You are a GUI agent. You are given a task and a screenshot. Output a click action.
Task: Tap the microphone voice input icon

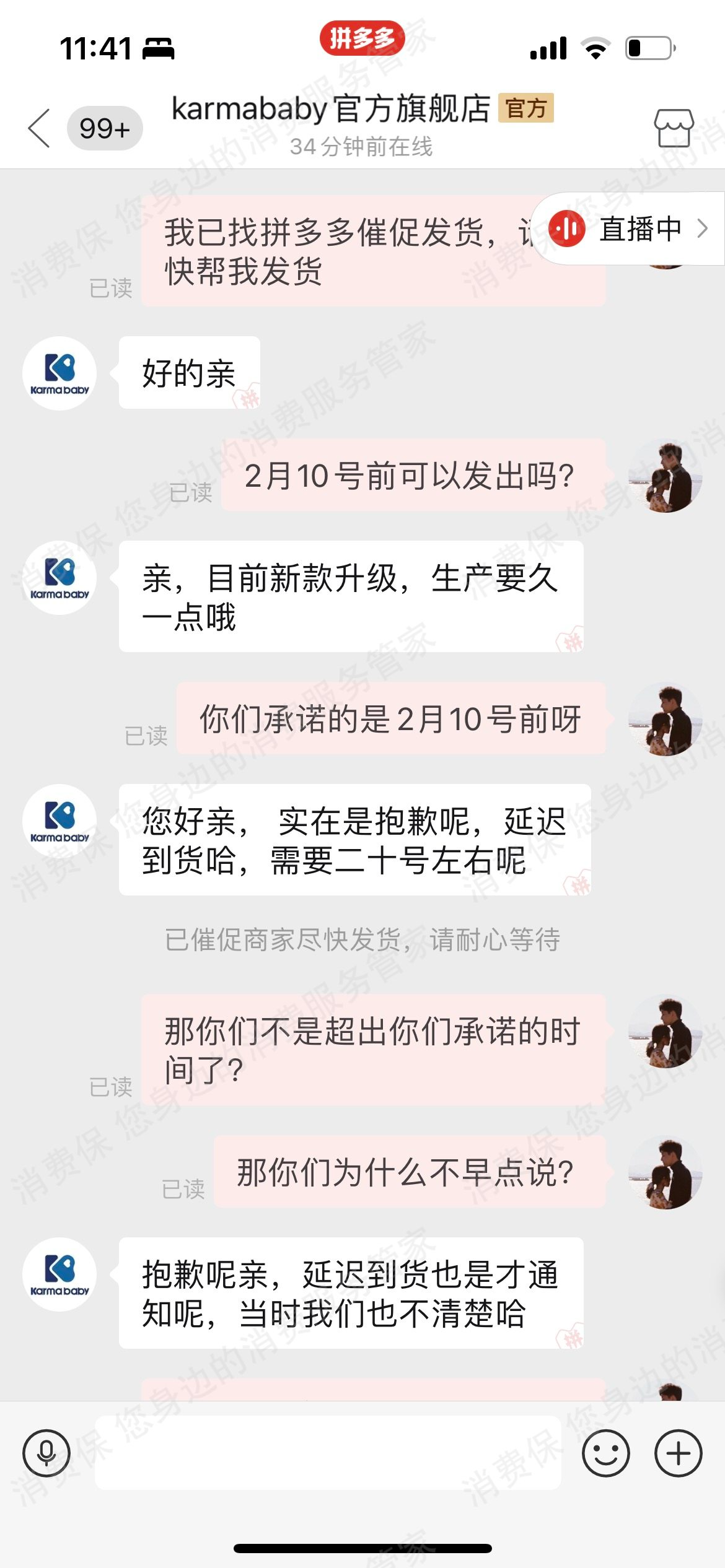[46, 1452]
